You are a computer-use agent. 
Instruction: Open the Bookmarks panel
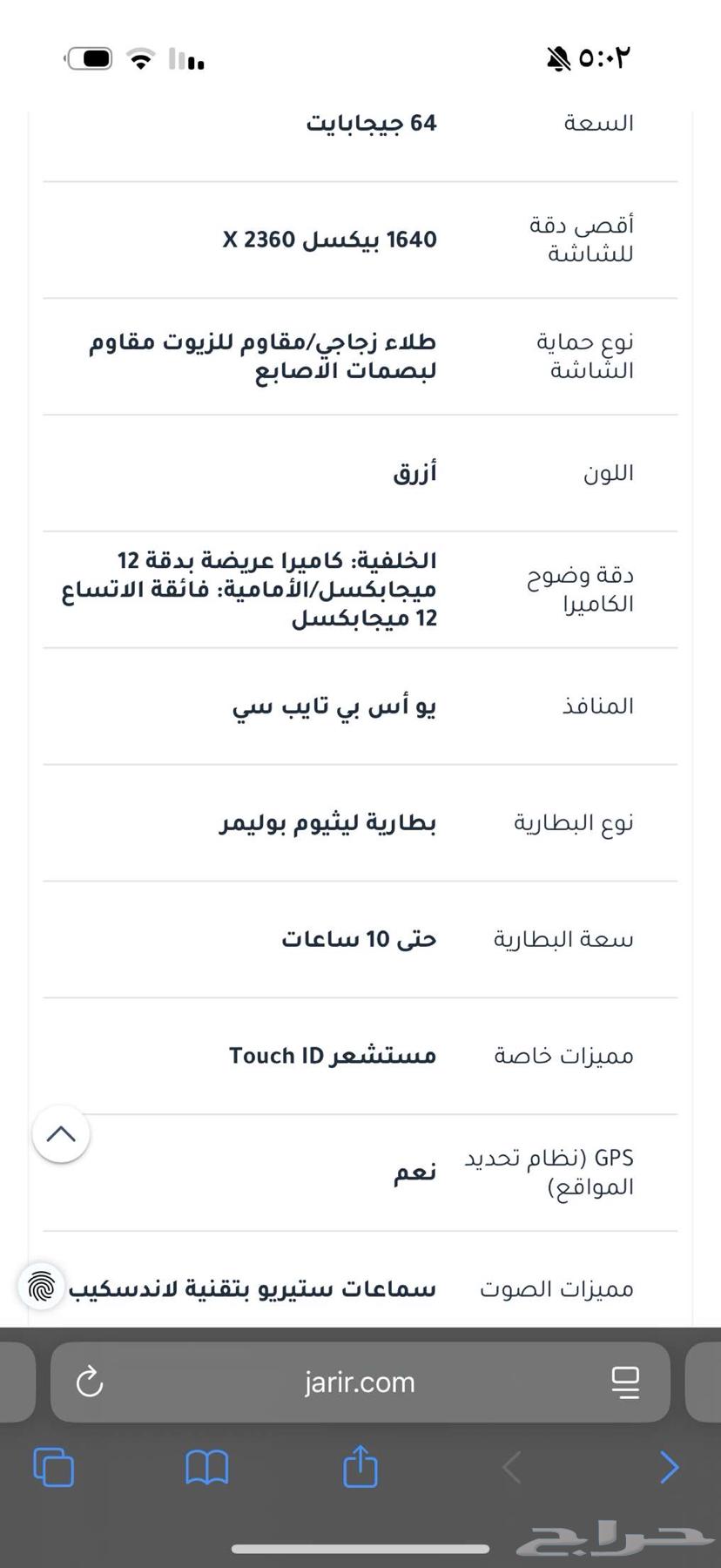207,1467
